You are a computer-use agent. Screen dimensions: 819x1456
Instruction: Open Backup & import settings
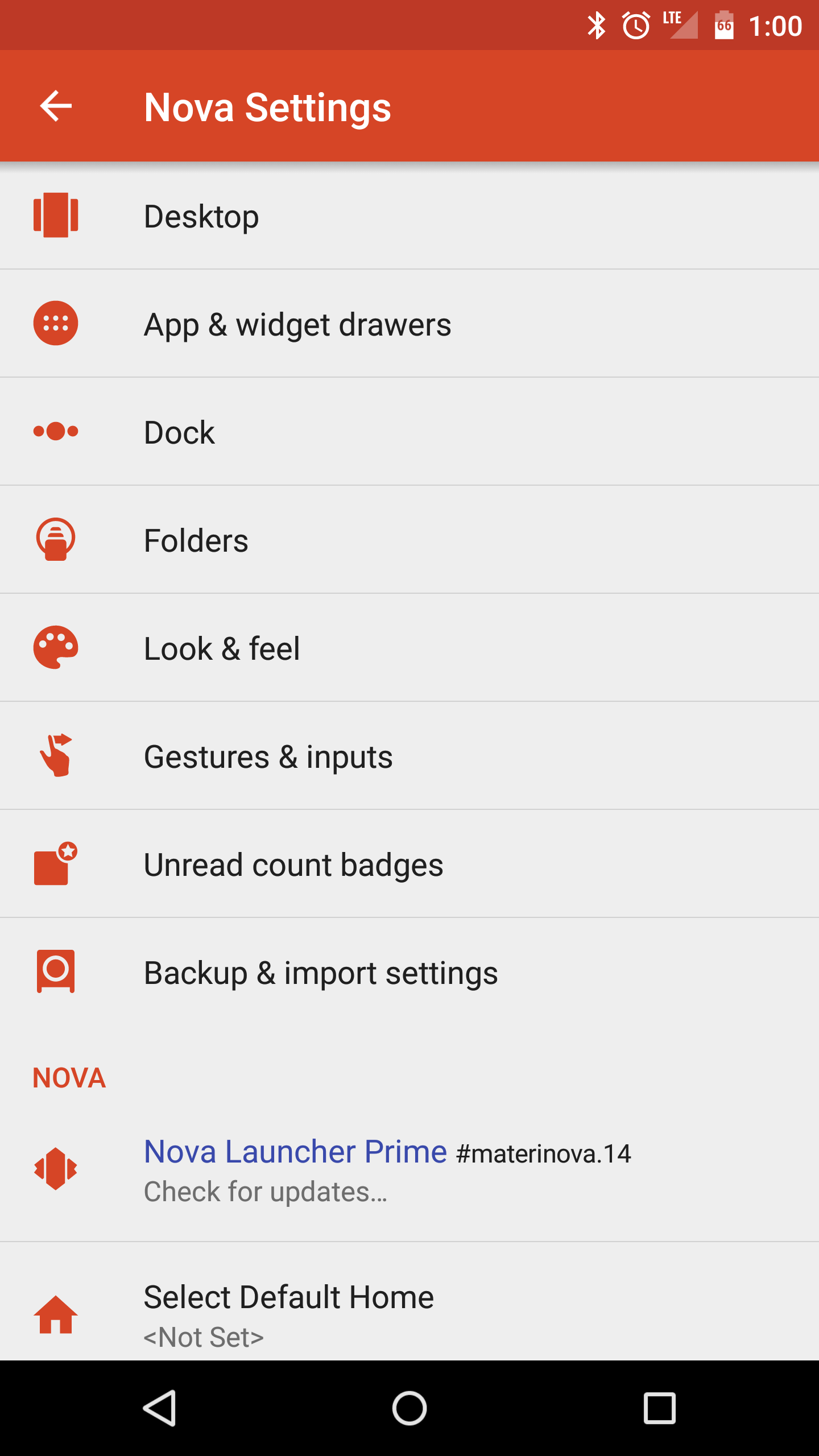[x=409, y=973]
